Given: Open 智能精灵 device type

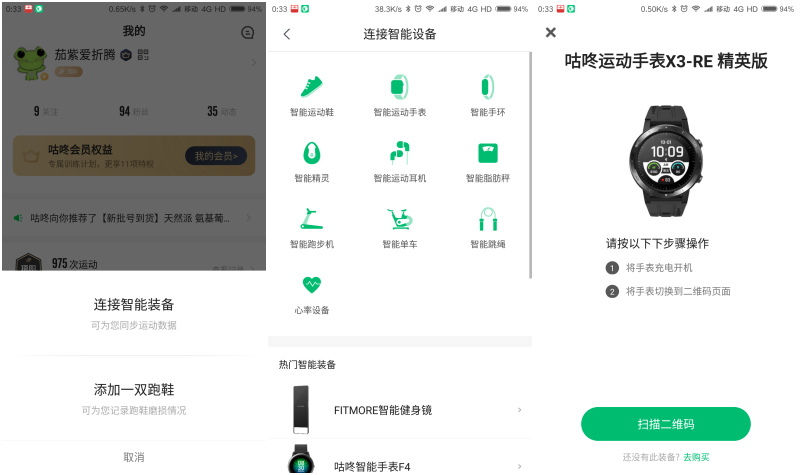Looking at the screenshot, I should pyautogui.click(x=312, y=162).
